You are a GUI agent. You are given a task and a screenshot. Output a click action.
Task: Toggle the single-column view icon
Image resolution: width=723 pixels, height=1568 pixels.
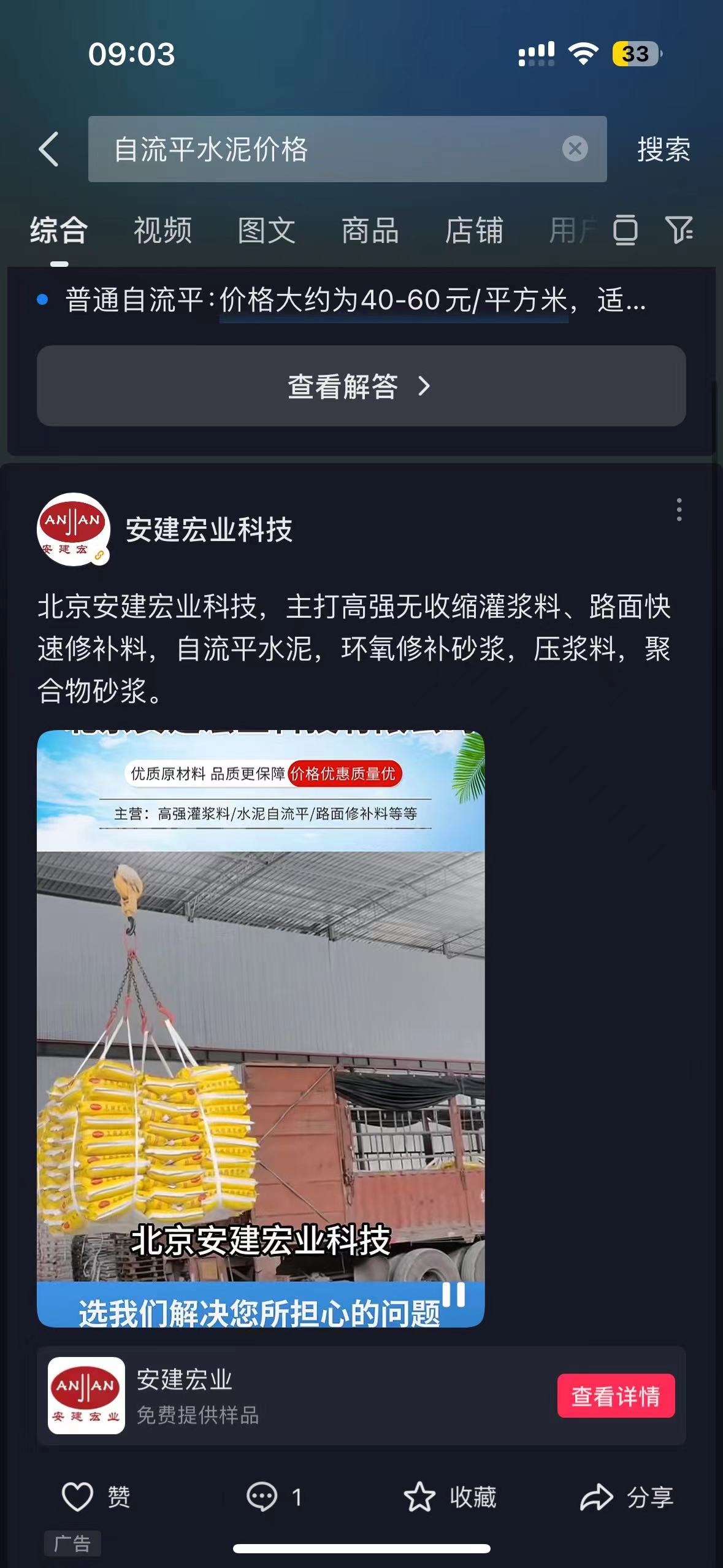(625, 230)
